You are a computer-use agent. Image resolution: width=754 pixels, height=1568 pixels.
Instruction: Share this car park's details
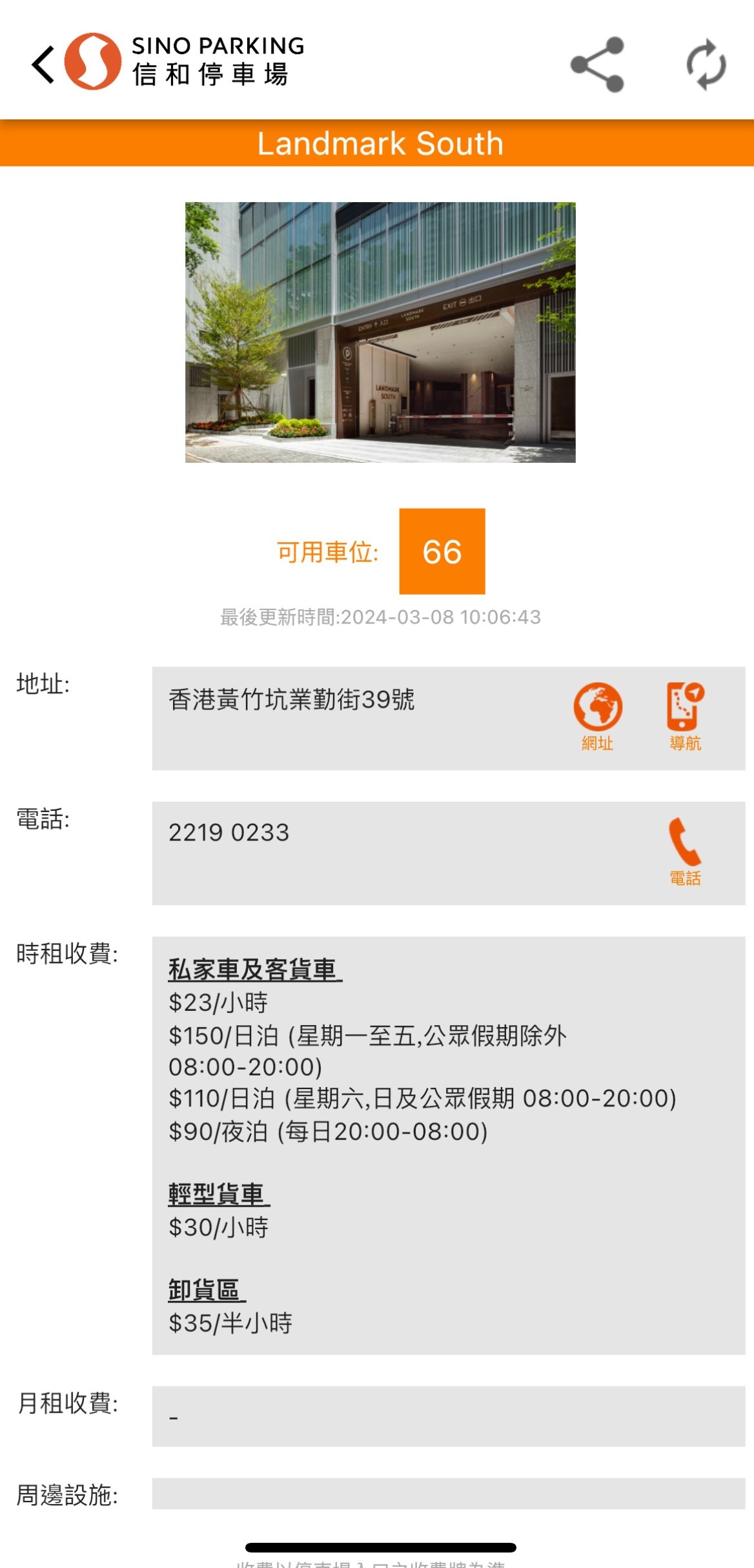[597, 65]
